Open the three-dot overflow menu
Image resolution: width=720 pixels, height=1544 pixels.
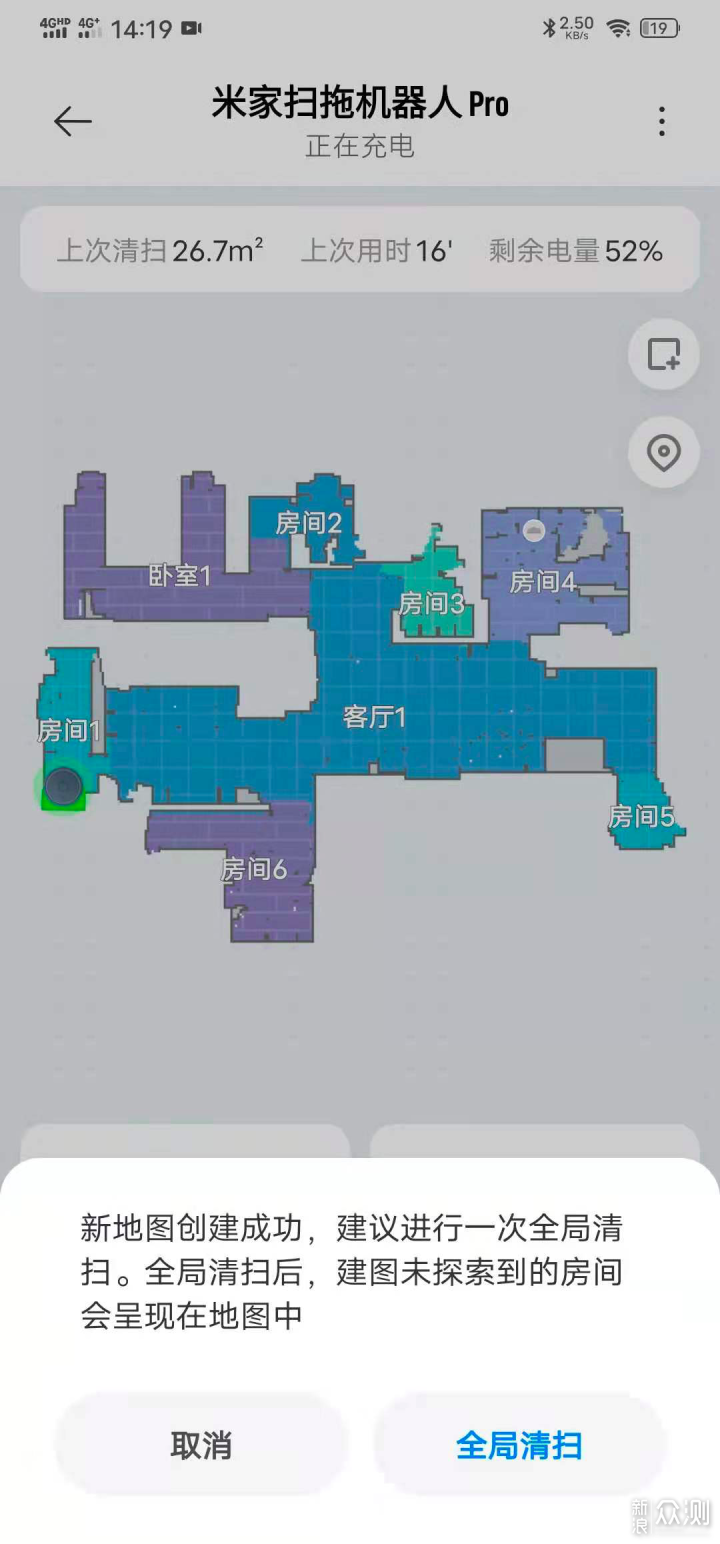click(661, 122)
